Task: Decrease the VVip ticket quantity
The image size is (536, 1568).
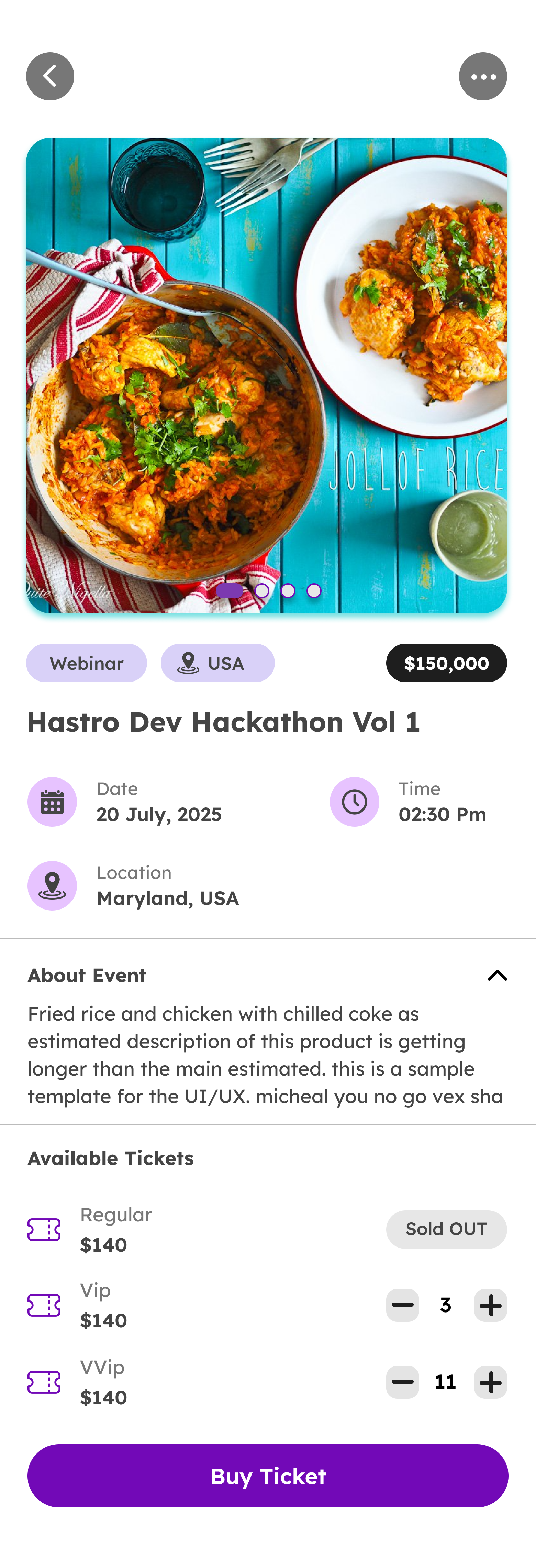Action: click(402, 1382)
